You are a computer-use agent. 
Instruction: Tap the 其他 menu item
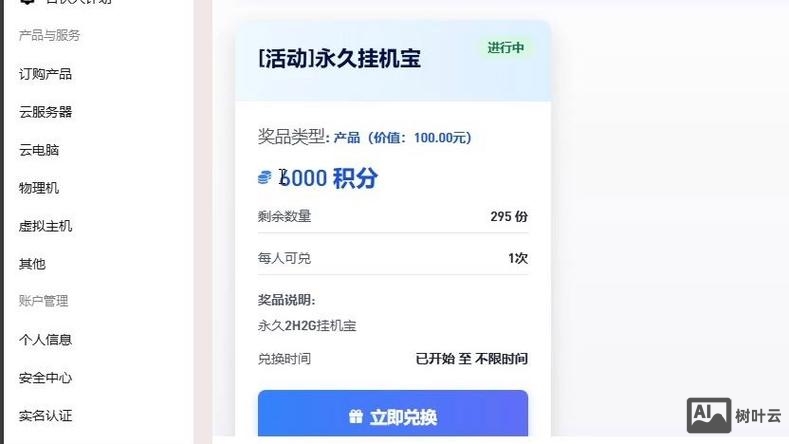click(32, 264)
